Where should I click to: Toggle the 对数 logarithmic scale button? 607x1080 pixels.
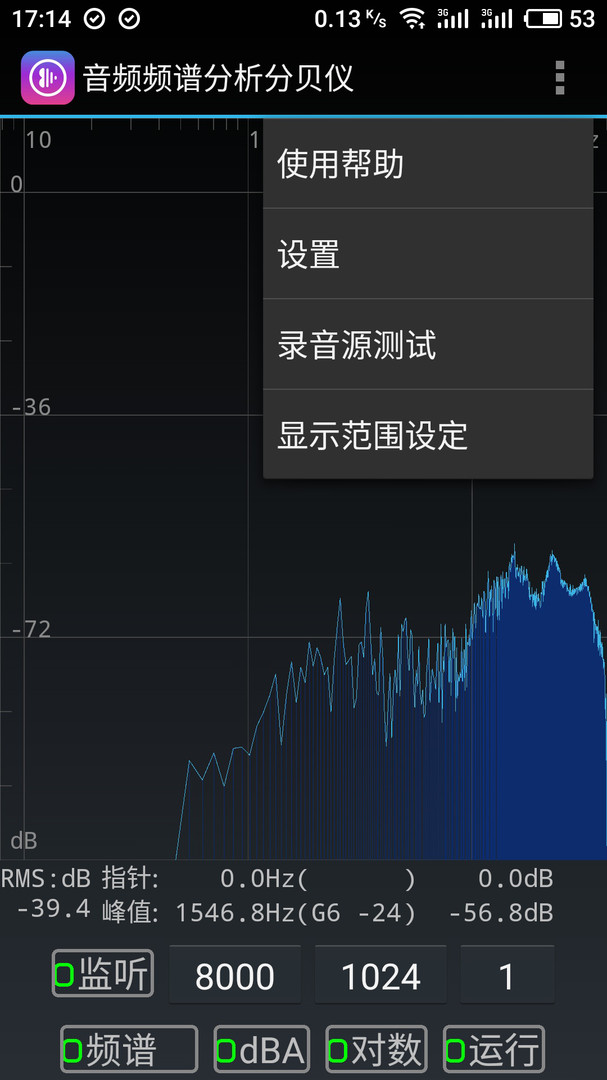coord(377,1050)
